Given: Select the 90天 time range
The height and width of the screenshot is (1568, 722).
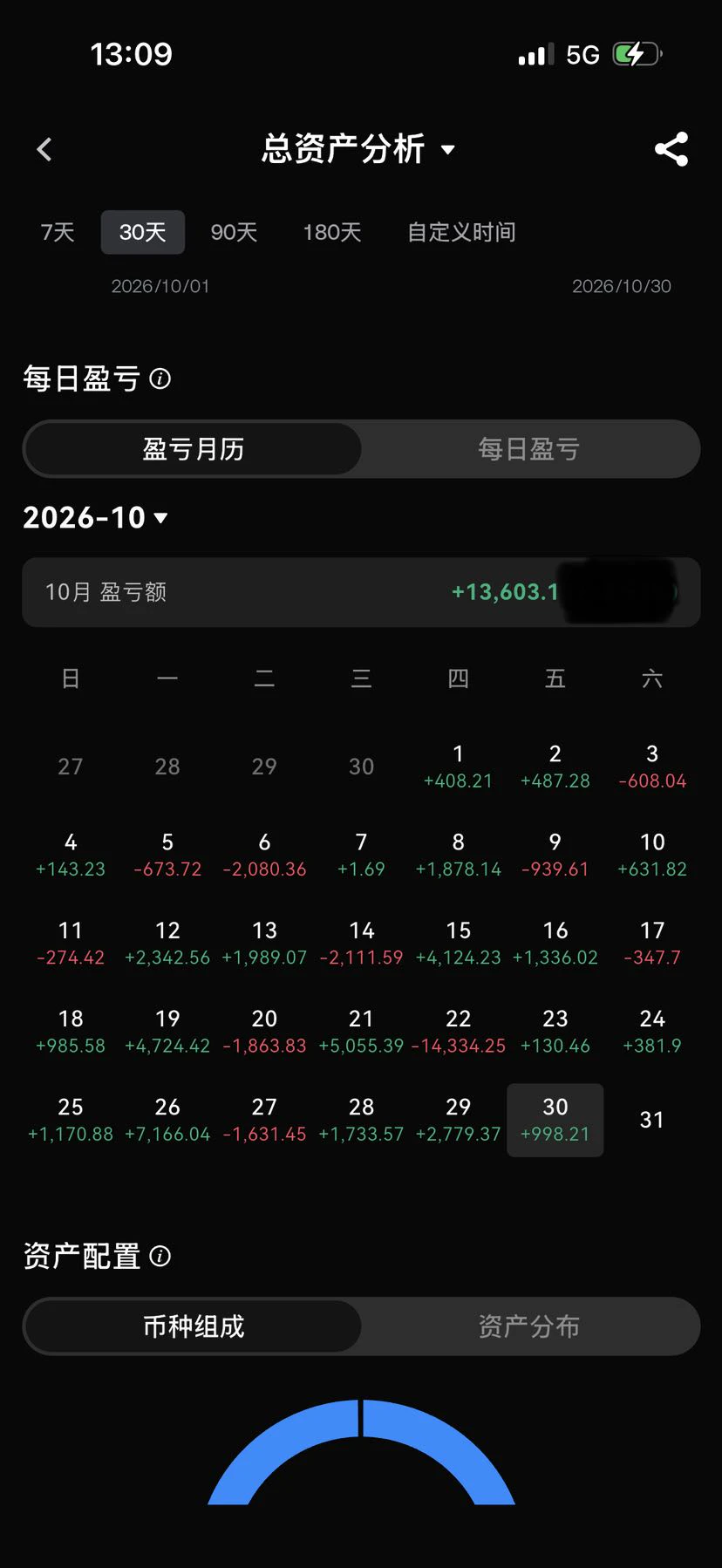Looking at the screenshot, I should (234, 232).
